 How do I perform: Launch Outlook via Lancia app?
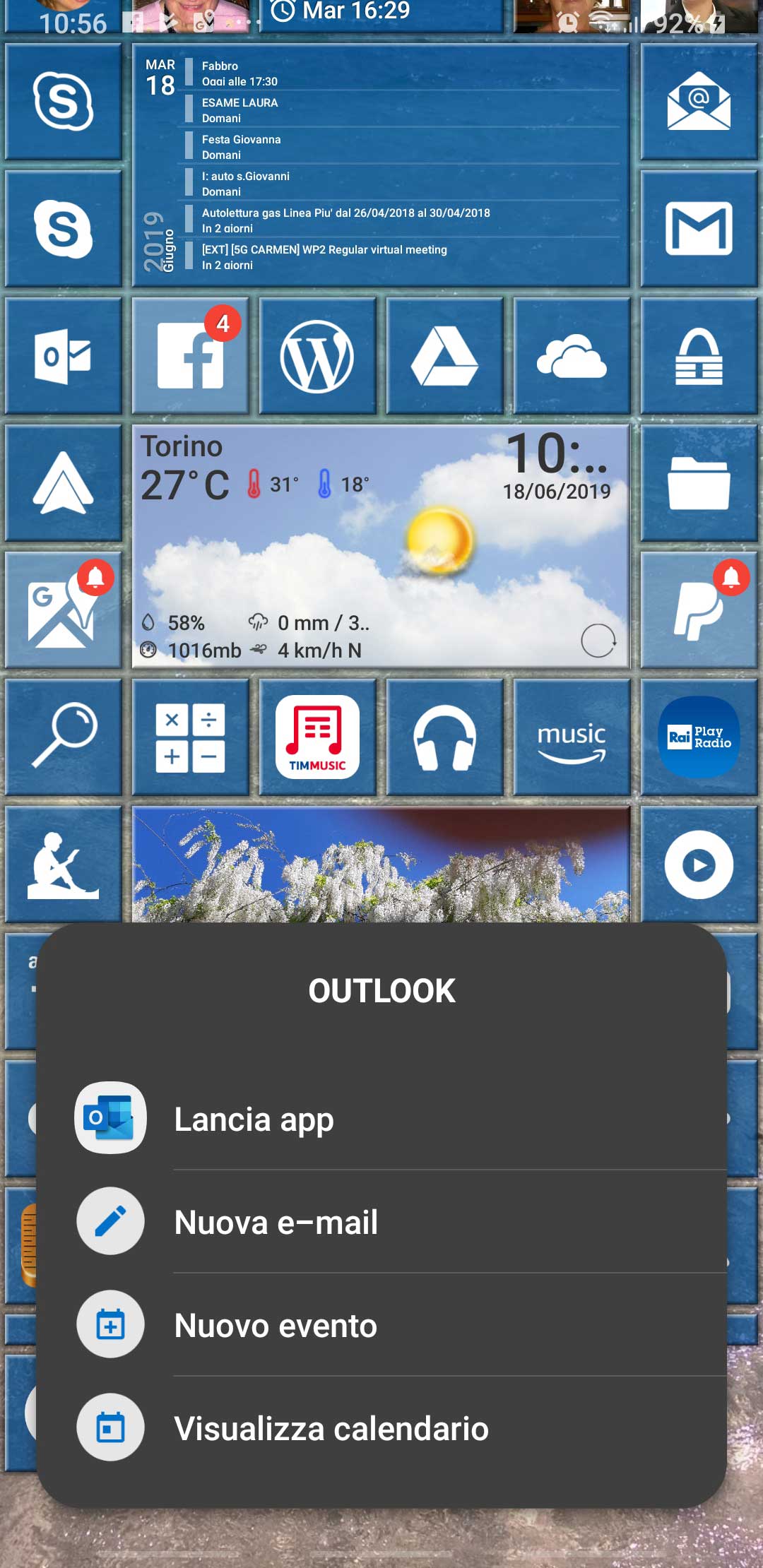[381, 1119]
